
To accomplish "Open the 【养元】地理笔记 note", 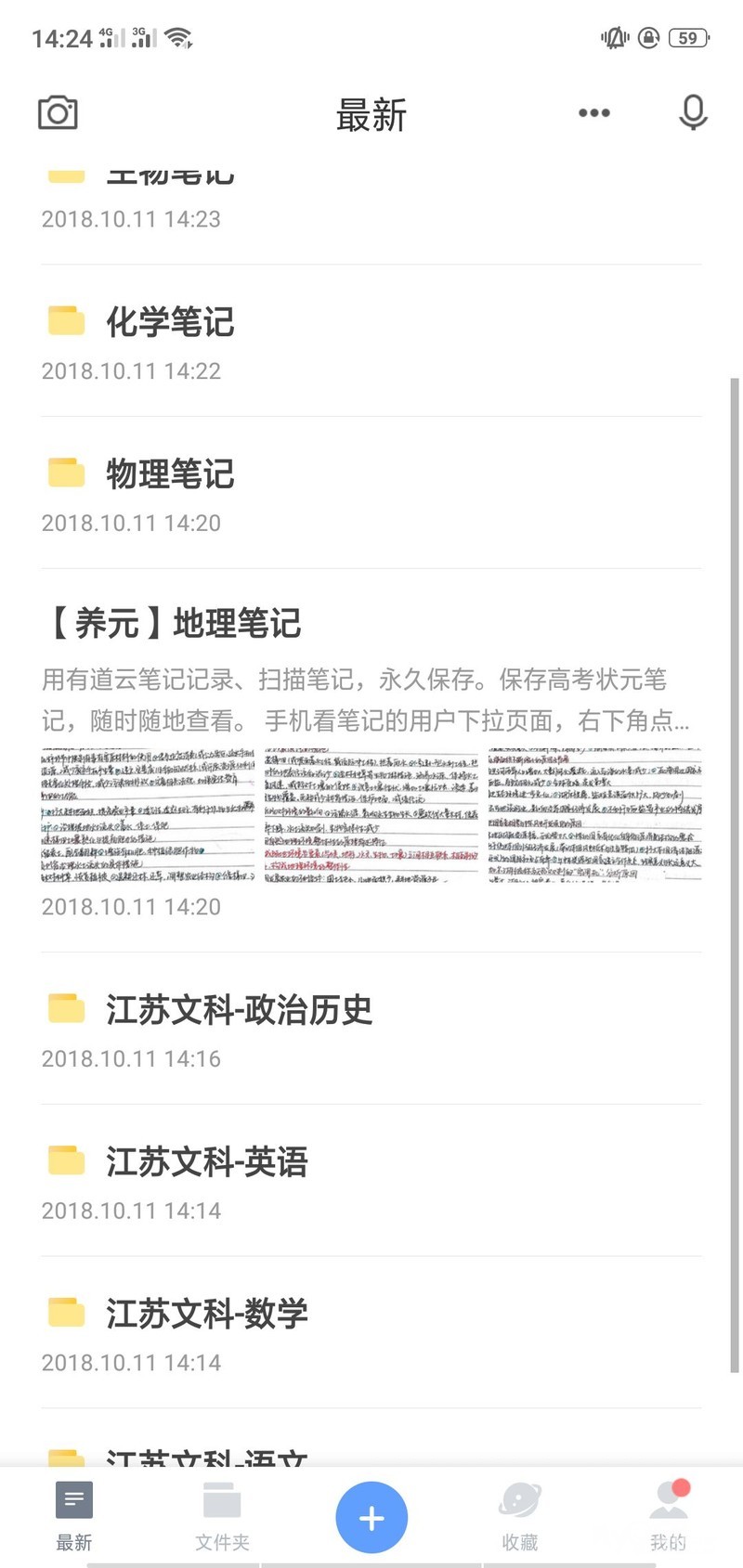I will click(173, 624).
